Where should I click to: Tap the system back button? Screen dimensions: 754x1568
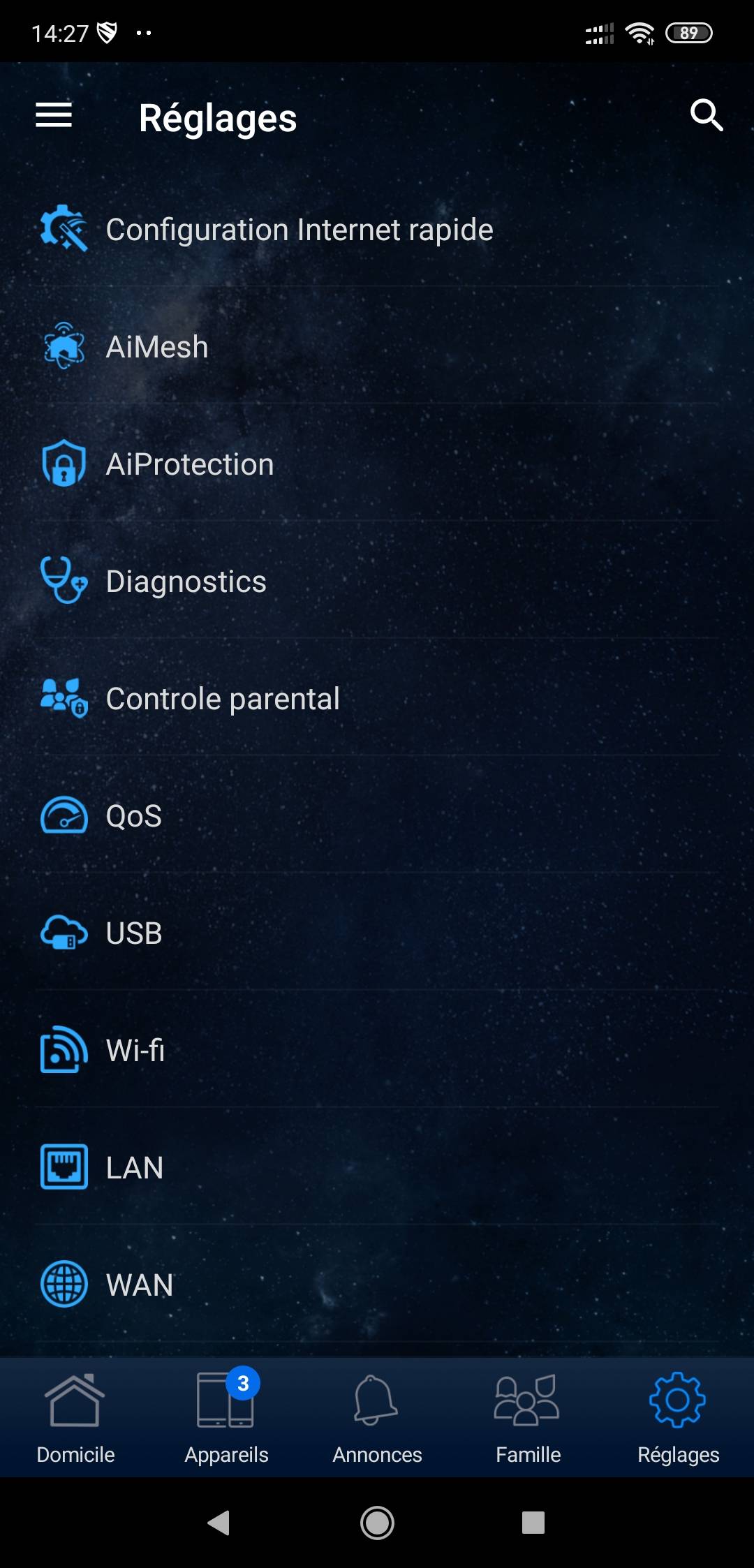[x=219, y=1523]
